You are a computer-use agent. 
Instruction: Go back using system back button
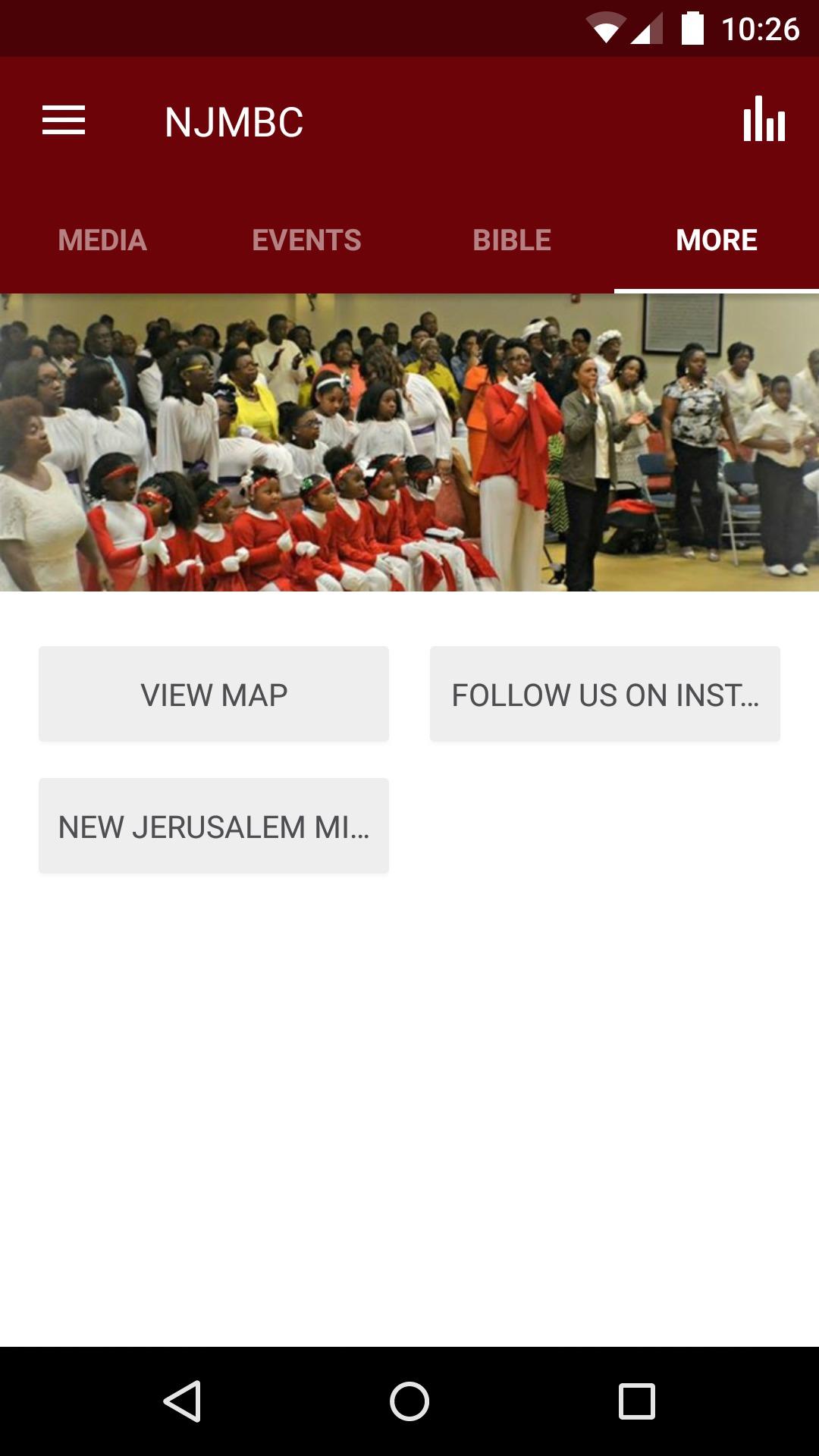[x=182, y=1401]
